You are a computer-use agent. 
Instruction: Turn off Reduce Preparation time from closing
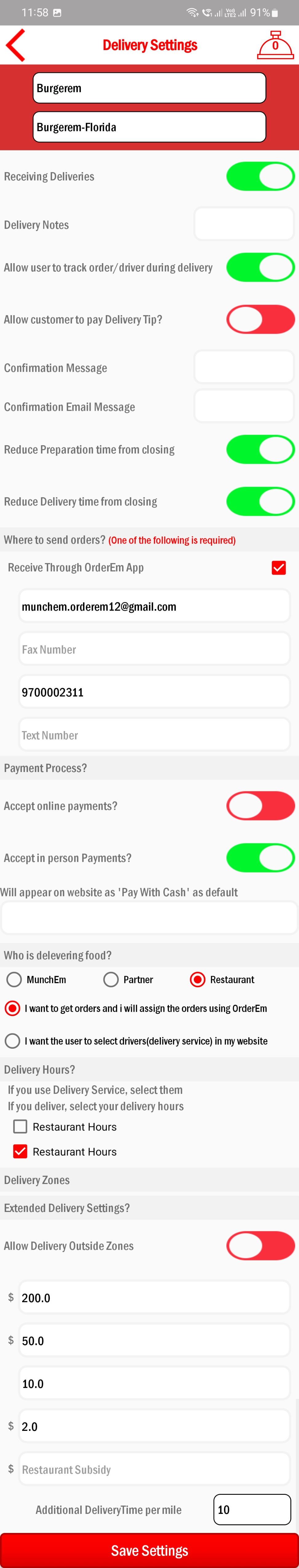click(260, 449)
